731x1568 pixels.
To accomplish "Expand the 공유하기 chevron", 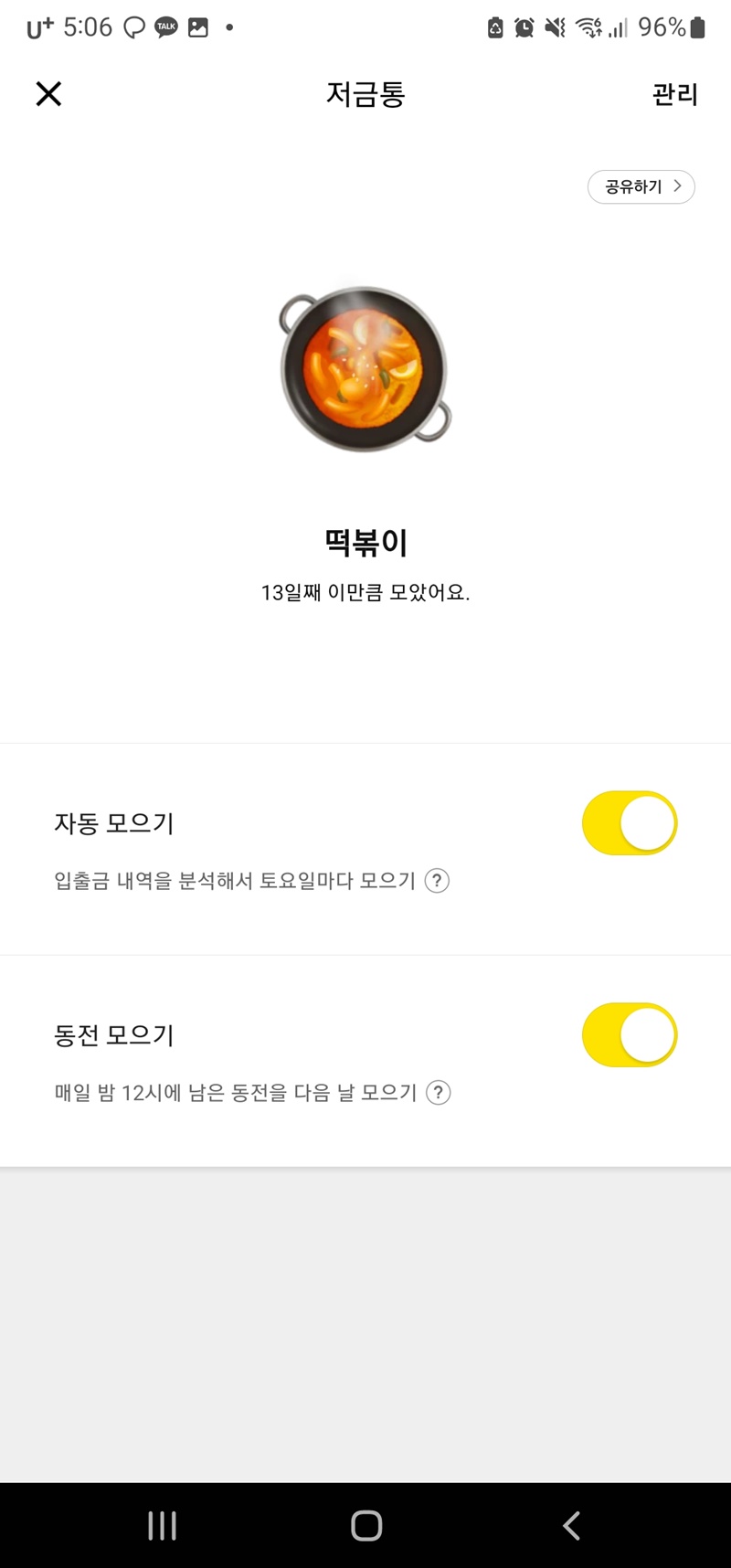I will click(x=677, y=185).
